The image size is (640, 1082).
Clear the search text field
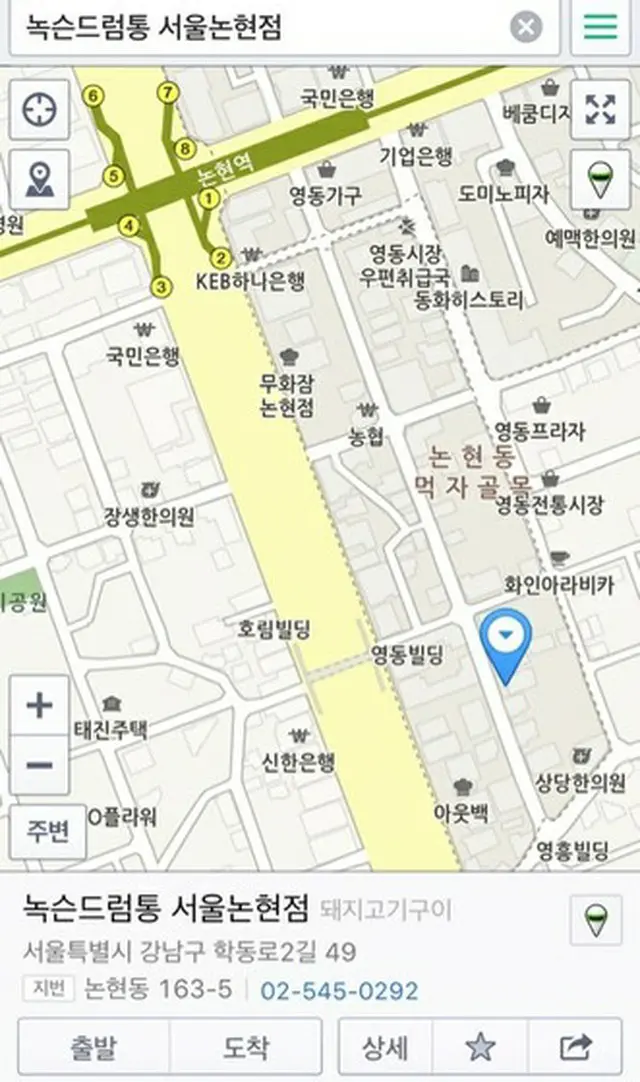pyautogui.click(x=526, y=27)
